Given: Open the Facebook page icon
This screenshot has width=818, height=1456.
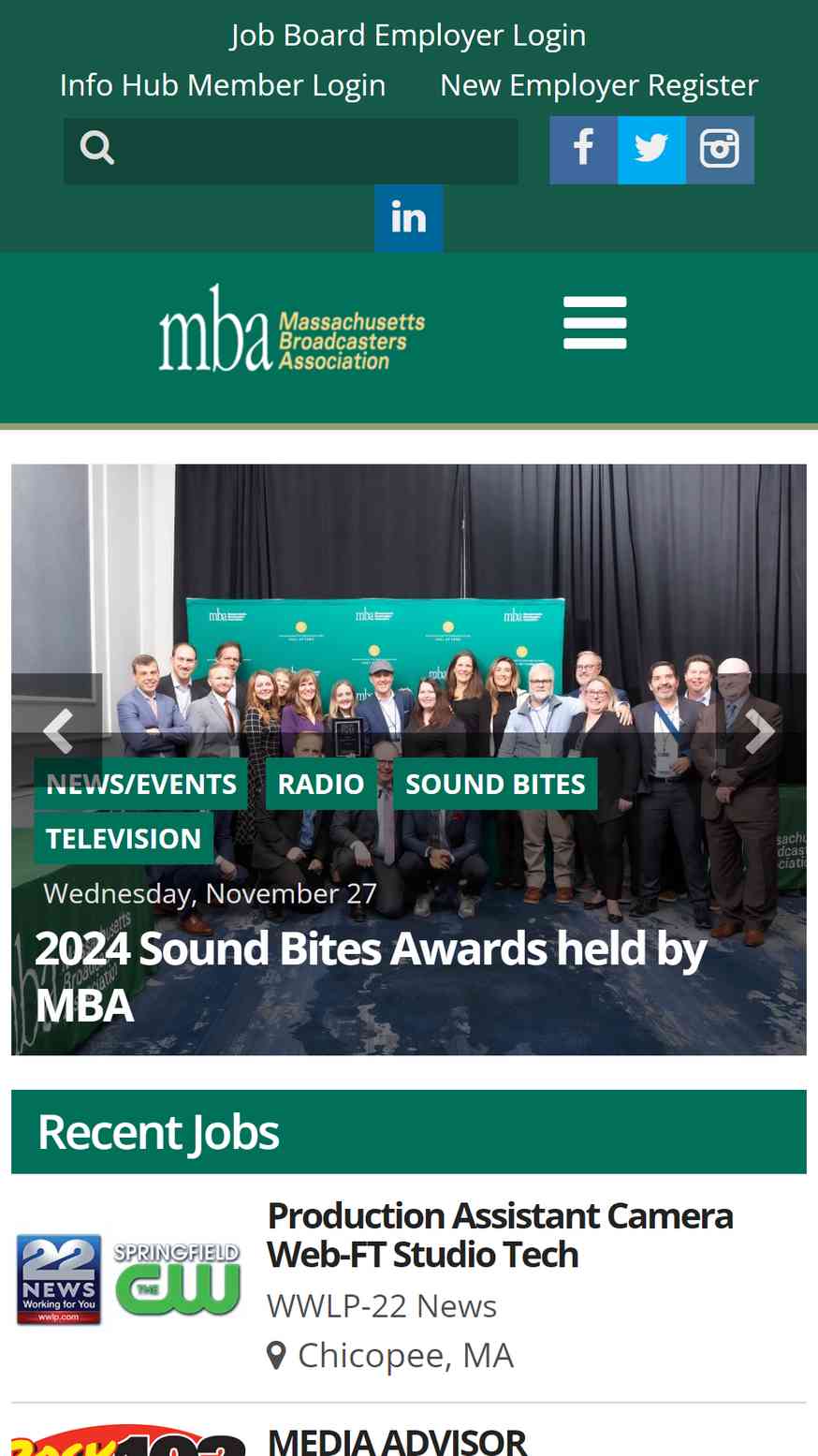Looking at the screenshot, I should pos(583,150).
